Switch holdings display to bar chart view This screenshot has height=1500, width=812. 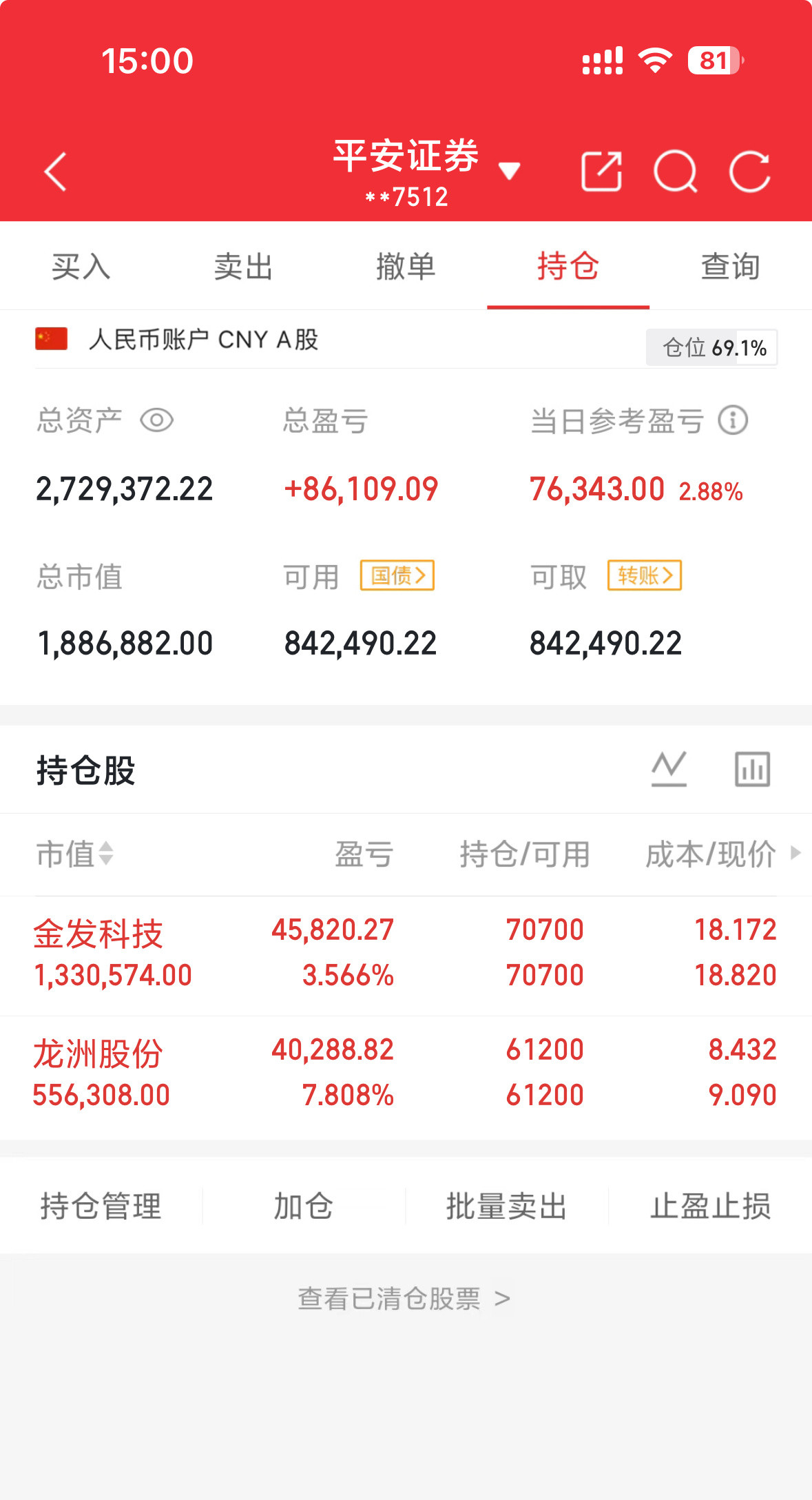click(x=752, y=768)
